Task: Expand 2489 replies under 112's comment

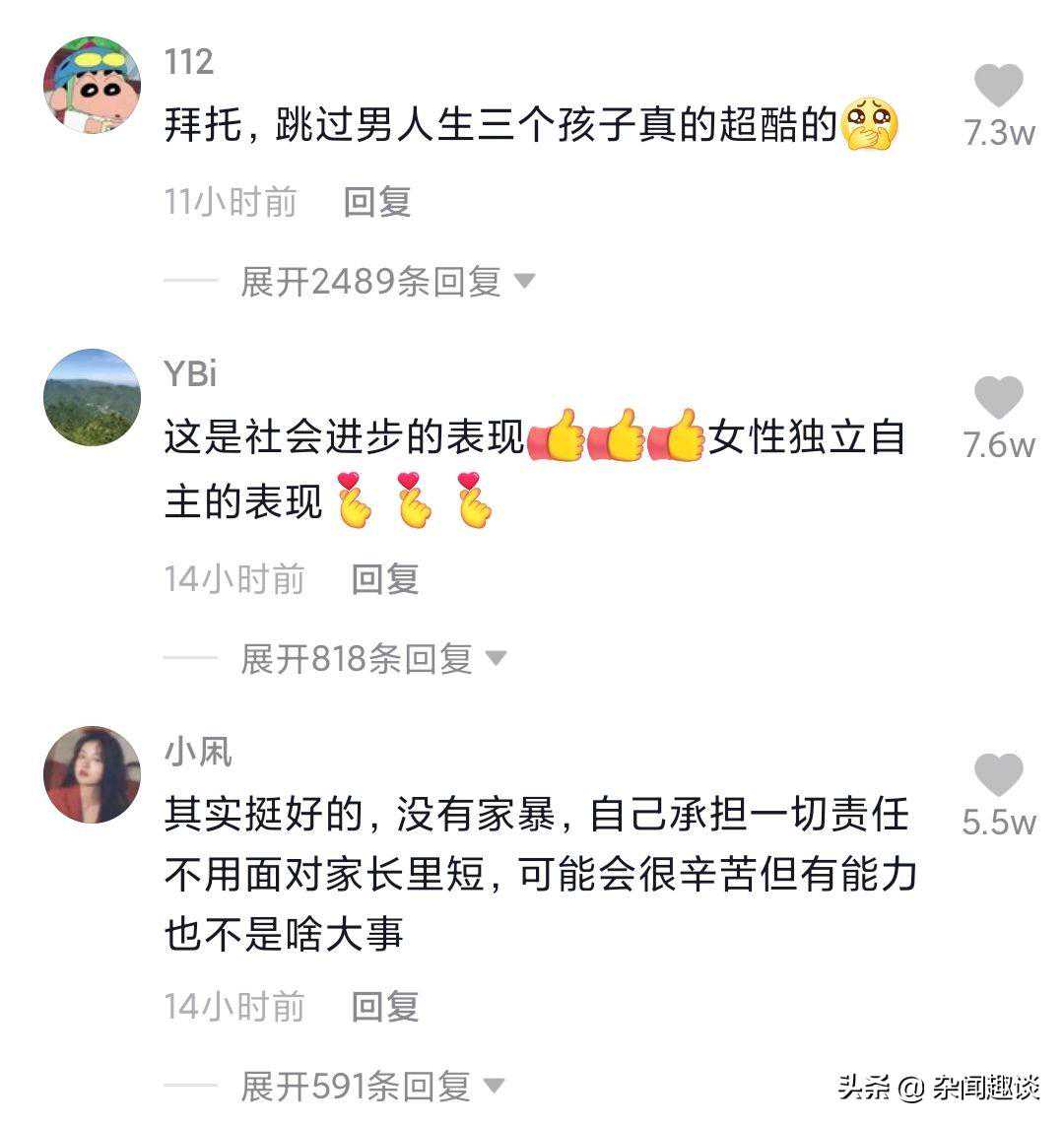Action: click(x=386, y=282)
